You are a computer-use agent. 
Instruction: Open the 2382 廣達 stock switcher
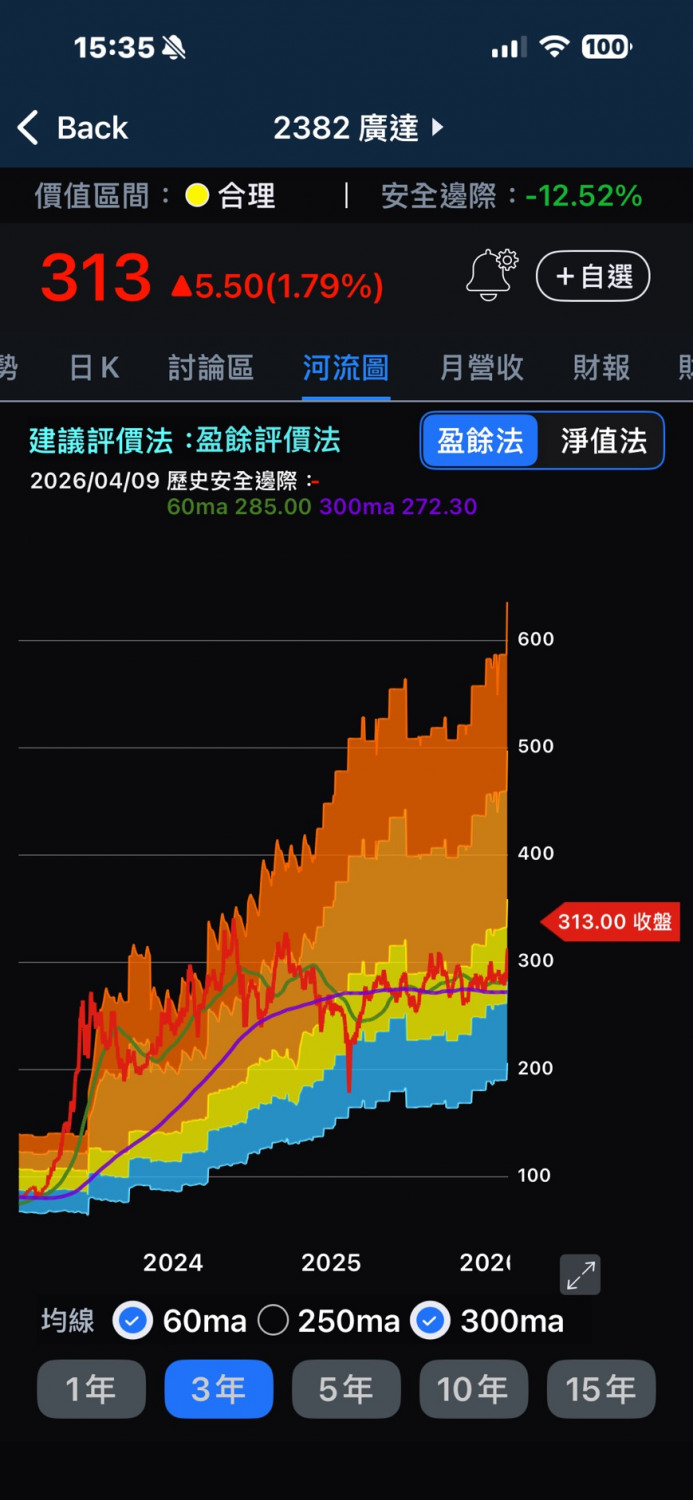click(x=358, y=128)
